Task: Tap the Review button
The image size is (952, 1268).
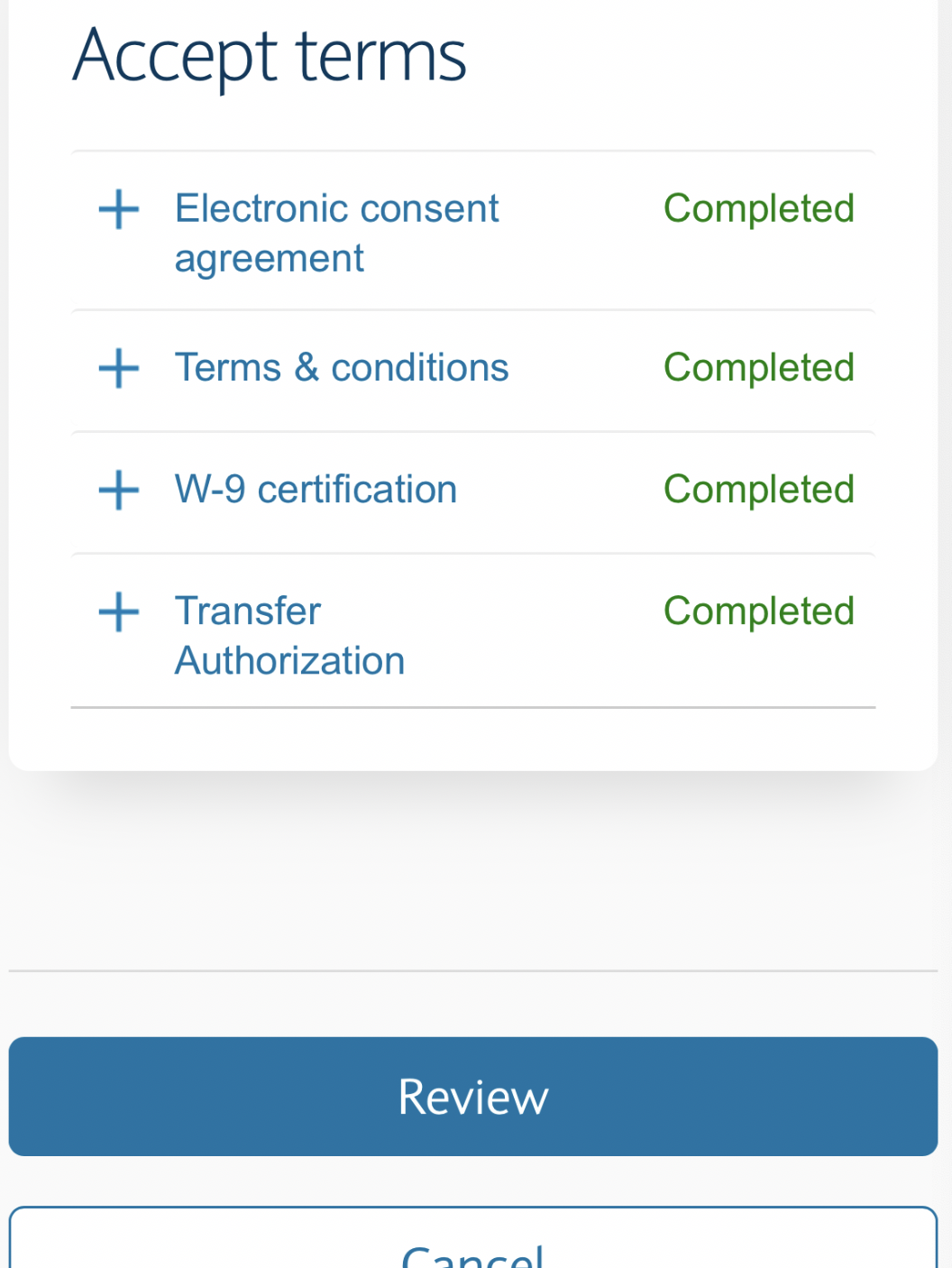Action: coord(473,1096)
